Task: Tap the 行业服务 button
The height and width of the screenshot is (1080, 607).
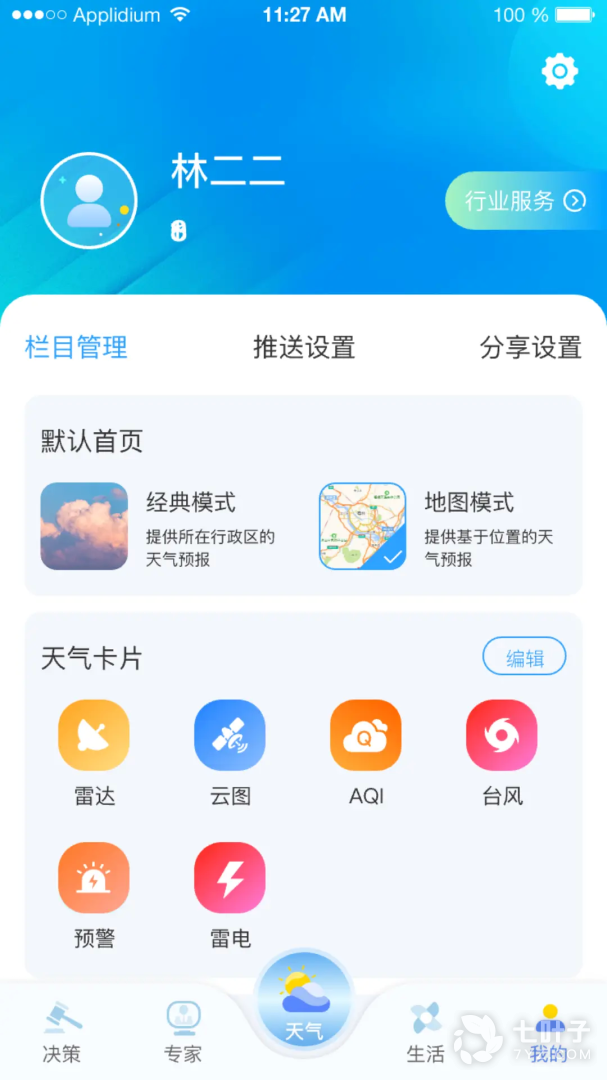Action: click(x=524, y=201)
